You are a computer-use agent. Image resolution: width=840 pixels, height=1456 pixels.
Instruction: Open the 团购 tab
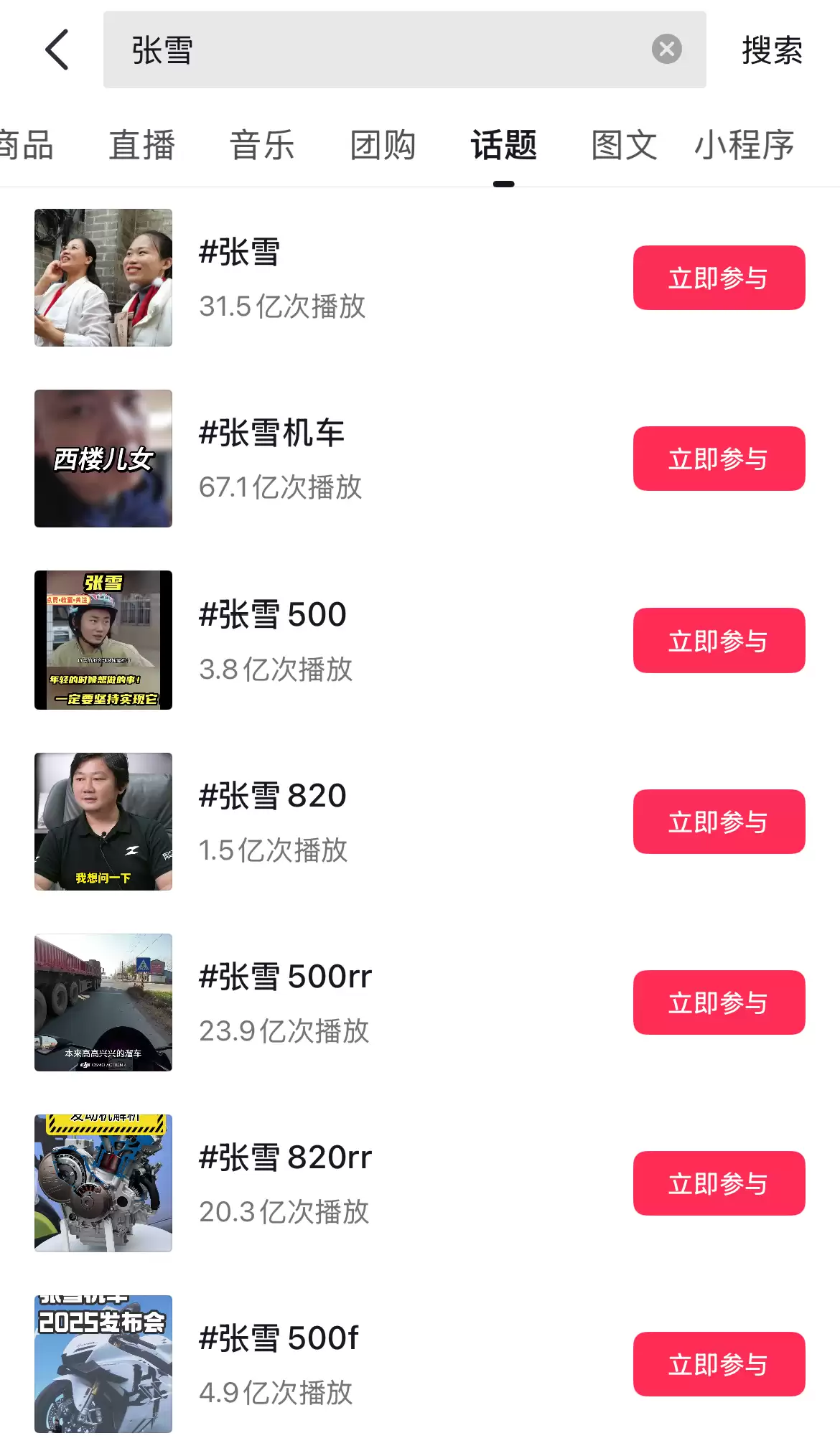(x=383, y=145)
